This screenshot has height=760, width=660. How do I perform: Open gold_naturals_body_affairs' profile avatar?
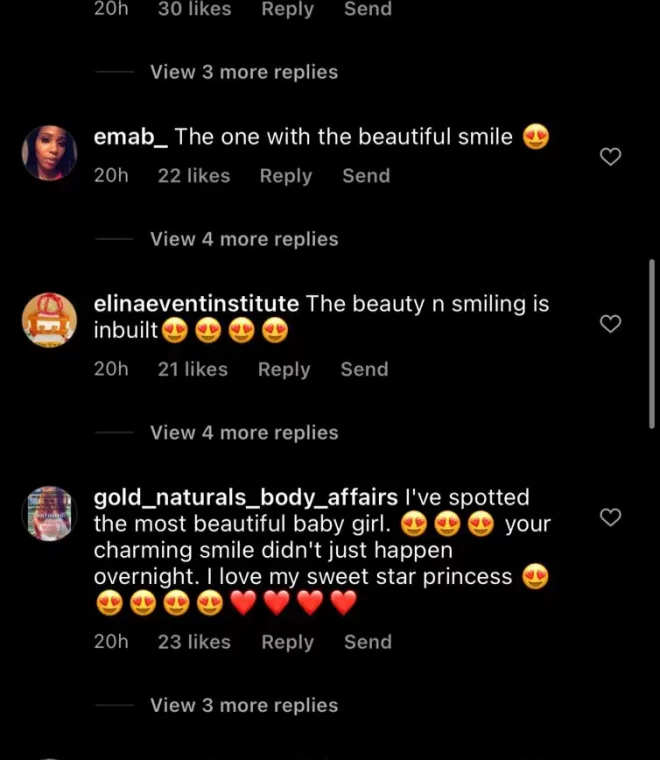[x=50, y=513]
